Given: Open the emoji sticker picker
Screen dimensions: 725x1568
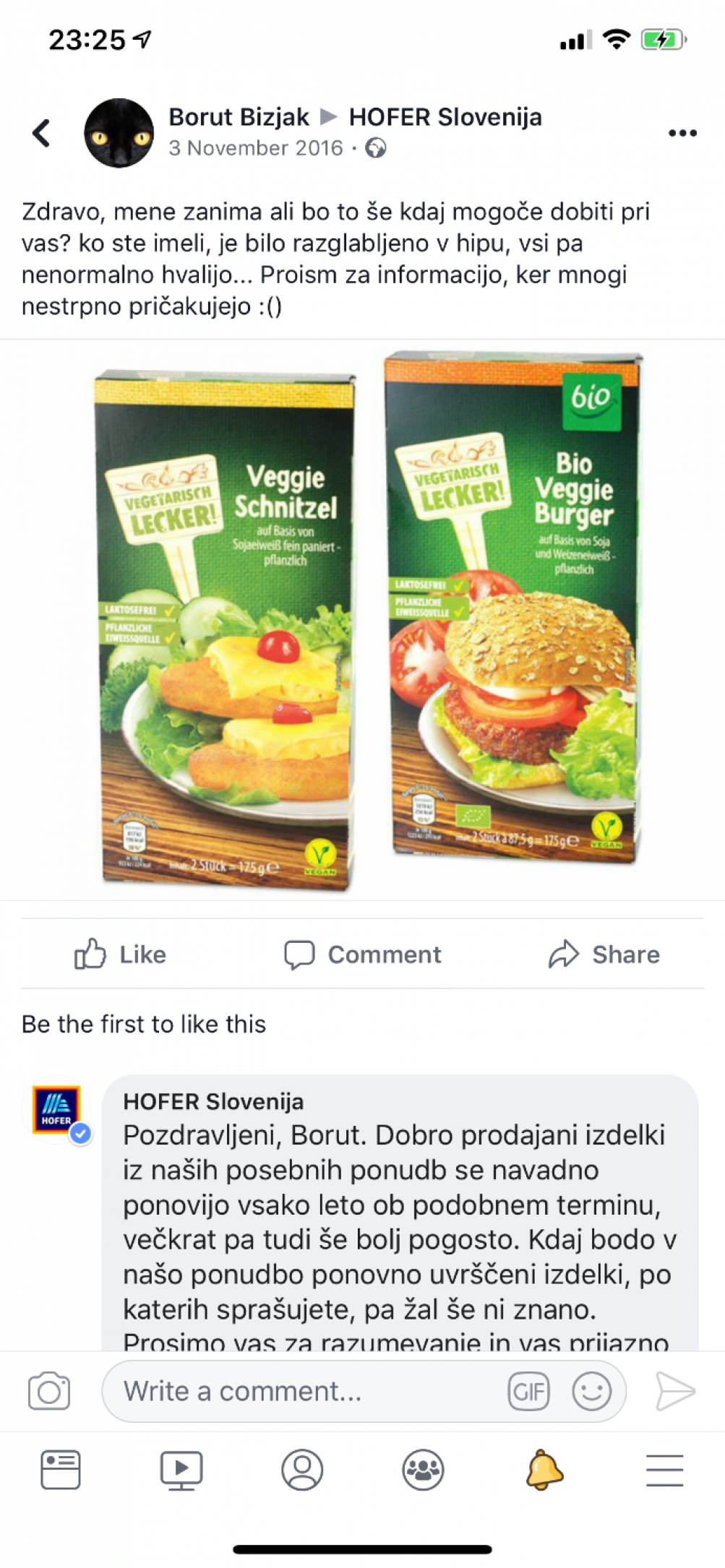Looking at the screenshot, I should (592, 1391).
